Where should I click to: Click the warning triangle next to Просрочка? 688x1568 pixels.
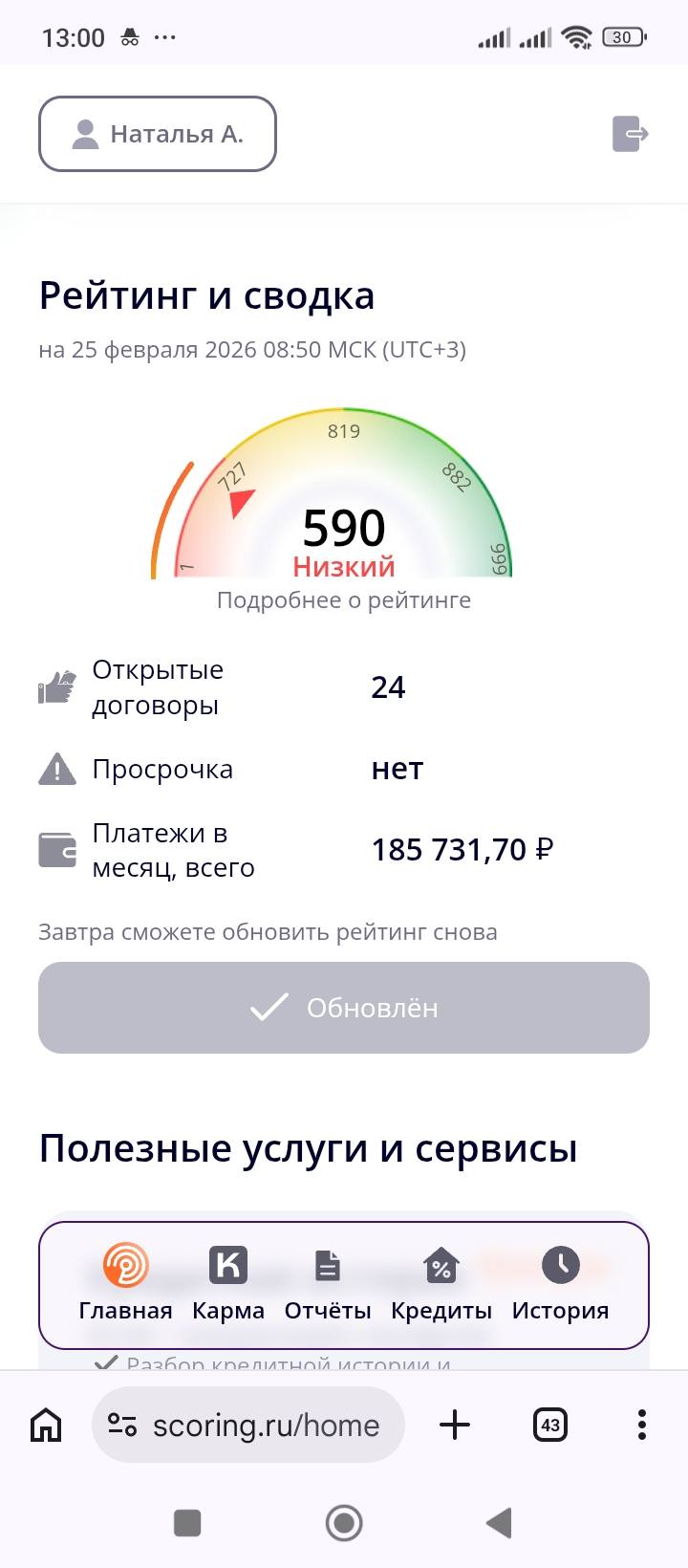57,768
